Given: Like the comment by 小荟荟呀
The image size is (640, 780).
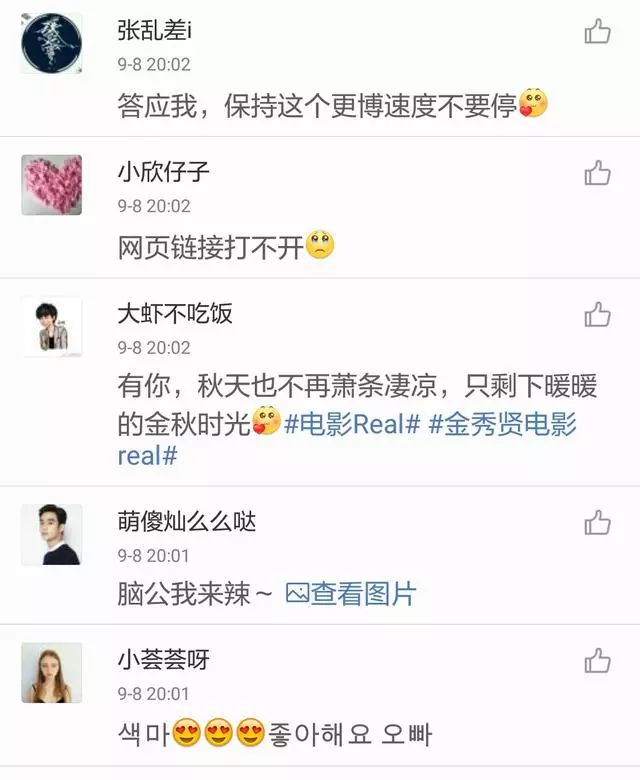Looking at the screenshot, I should click(597, 660).
